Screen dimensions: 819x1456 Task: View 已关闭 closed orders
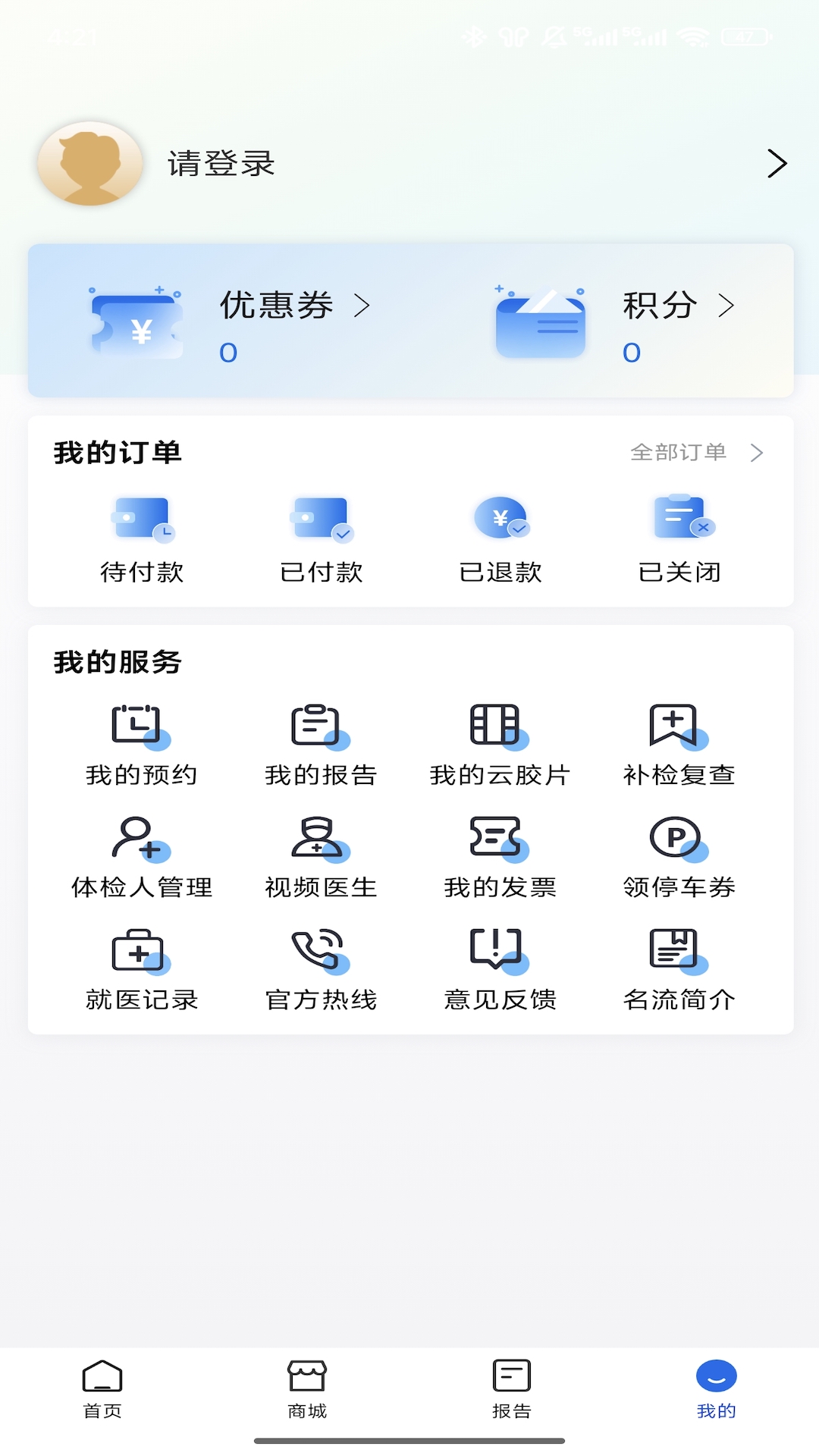(x=679, y=538)
